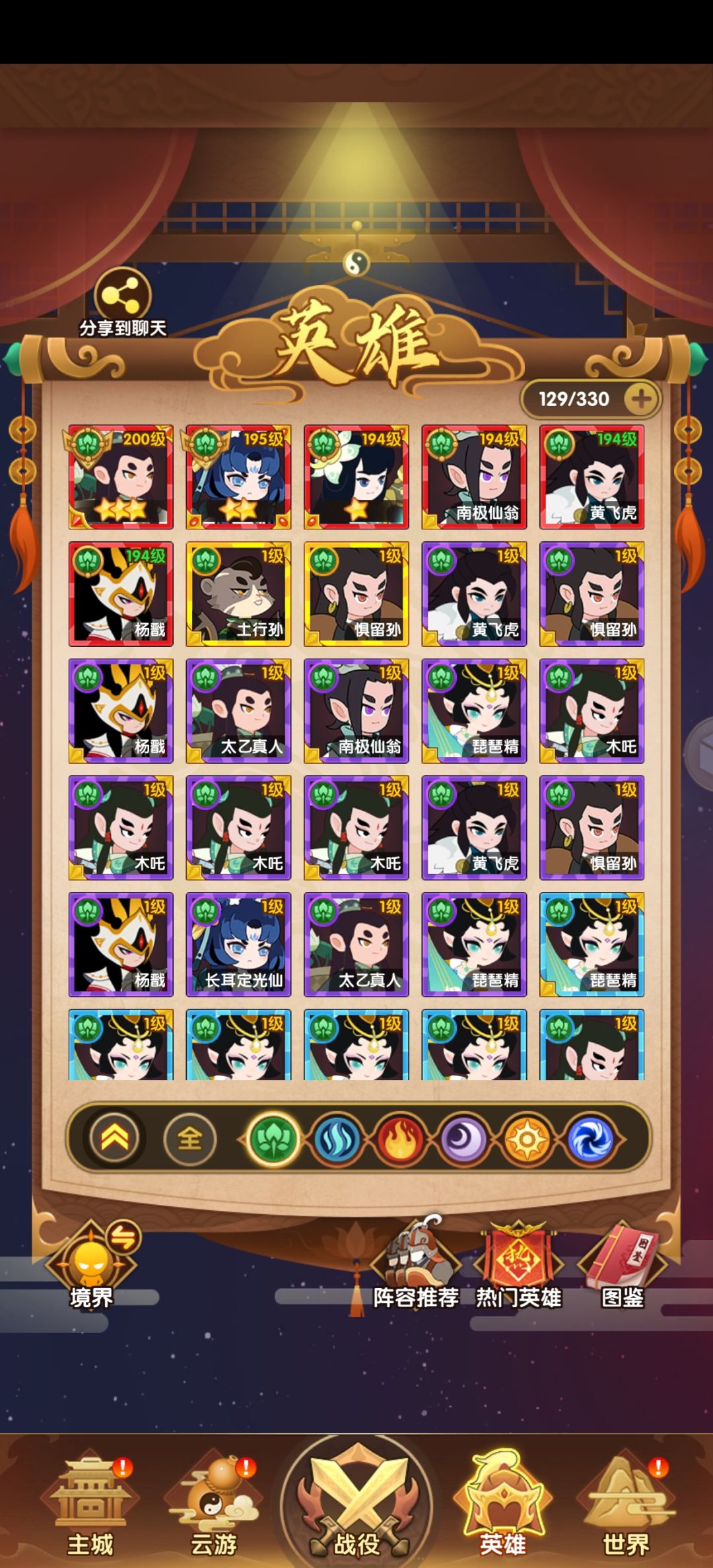Tap the double-arrow sort button
Screen dimensions: 713x1568
(x=114, y=1138)
